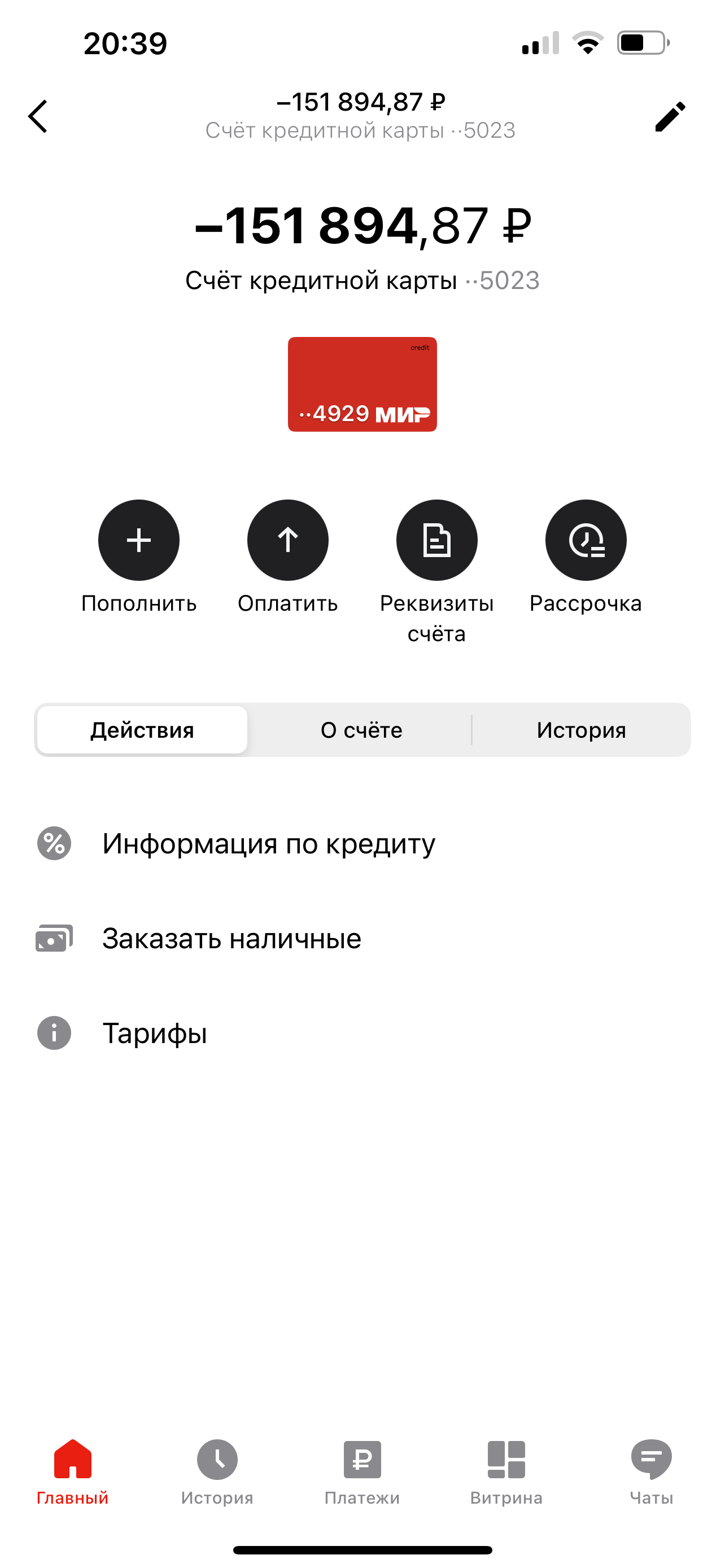Tap the banknote icon next to Заказать наличные
Screen dimensions: 725x1568
tap(54, 938)
